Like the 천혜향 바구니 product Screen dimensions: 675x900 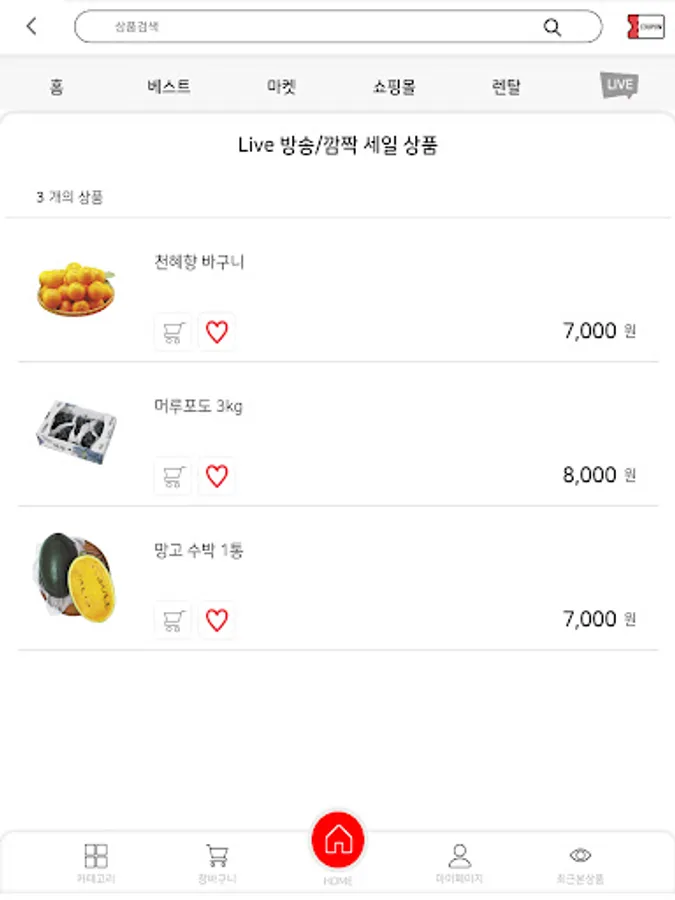click(x=217, y=332)
